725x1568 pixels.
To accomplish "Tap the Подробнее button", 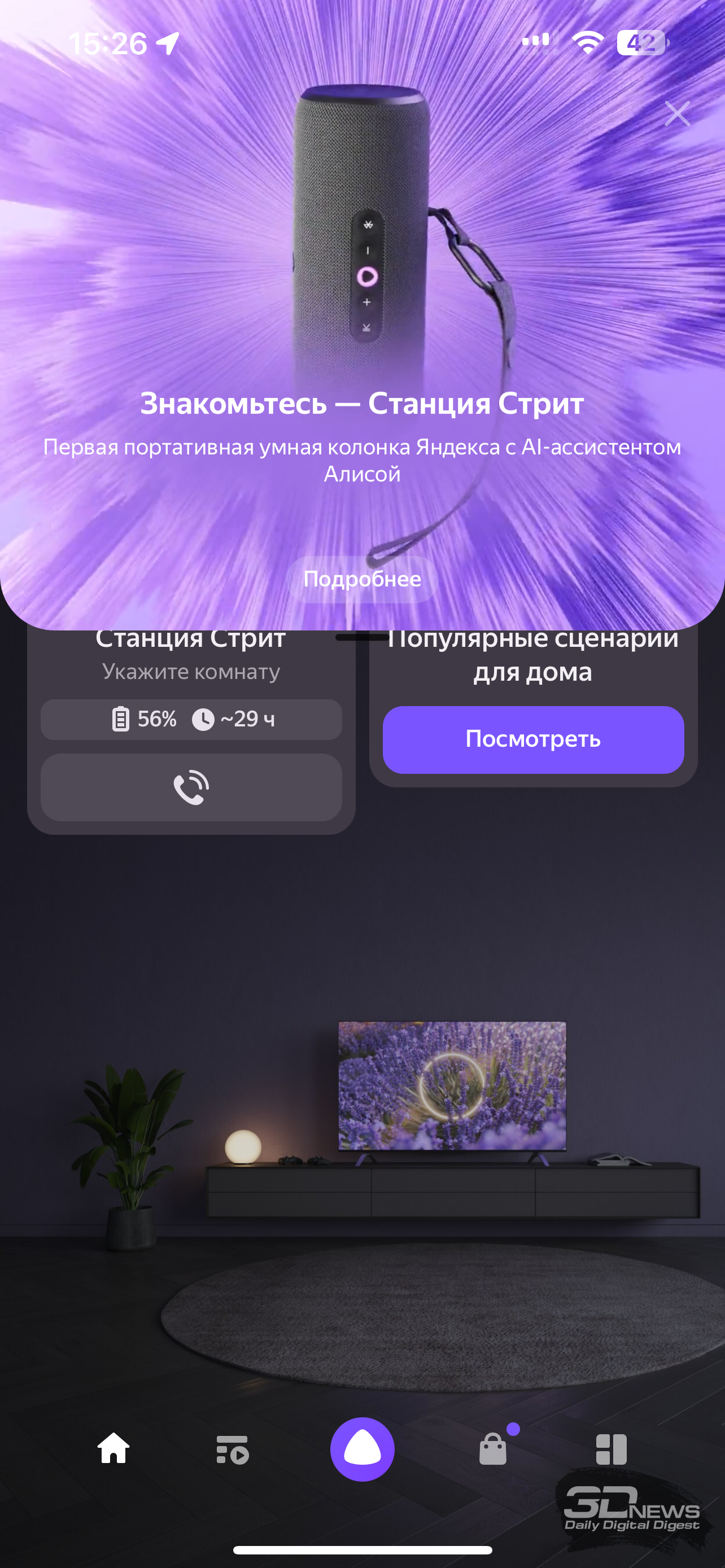I will pos(362,579).
